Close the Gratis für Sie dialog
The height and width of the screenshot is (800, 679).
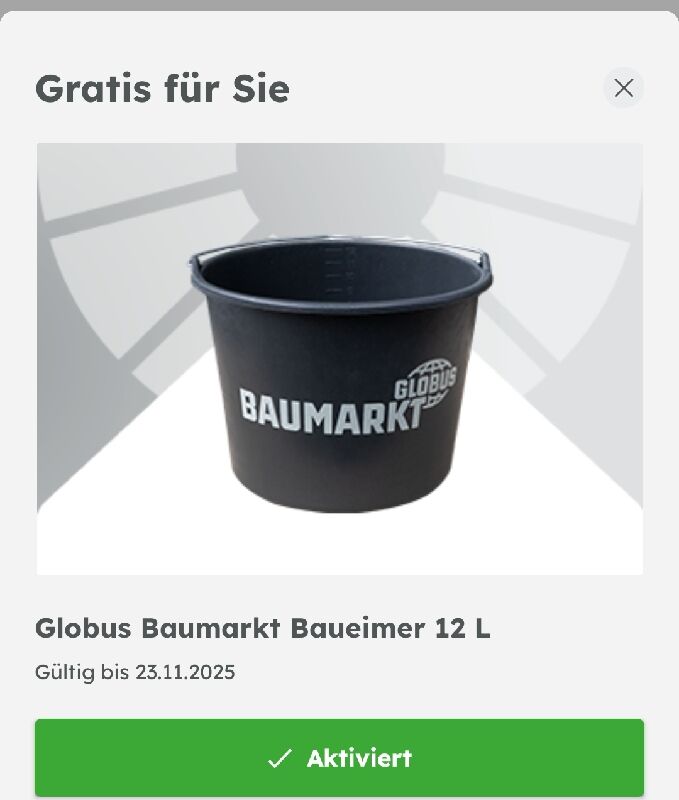(x=623, y=88)
